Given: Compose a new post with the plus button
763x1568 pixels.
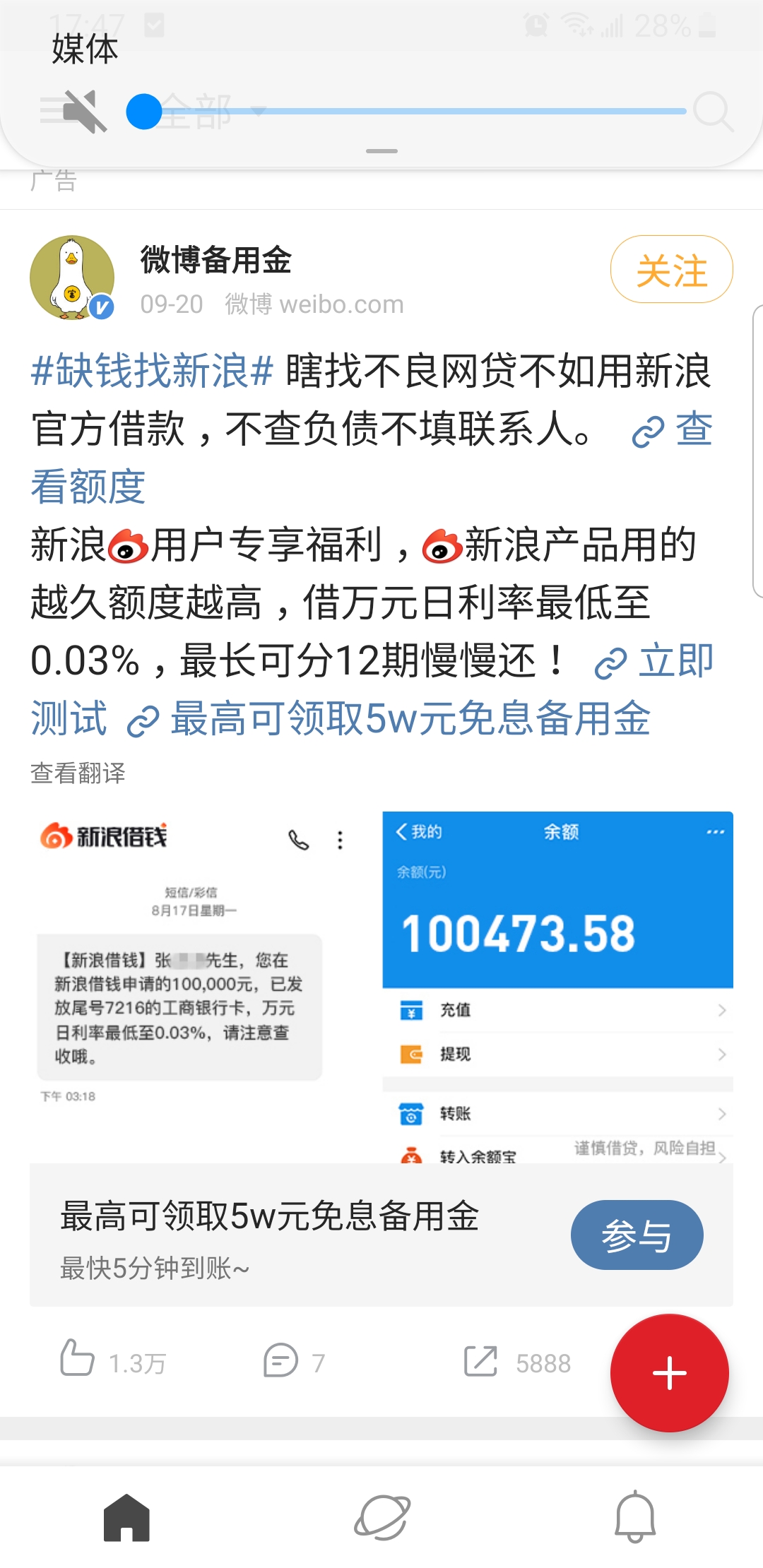Looking at the screenshot, I should click(x=669, y=1373).
